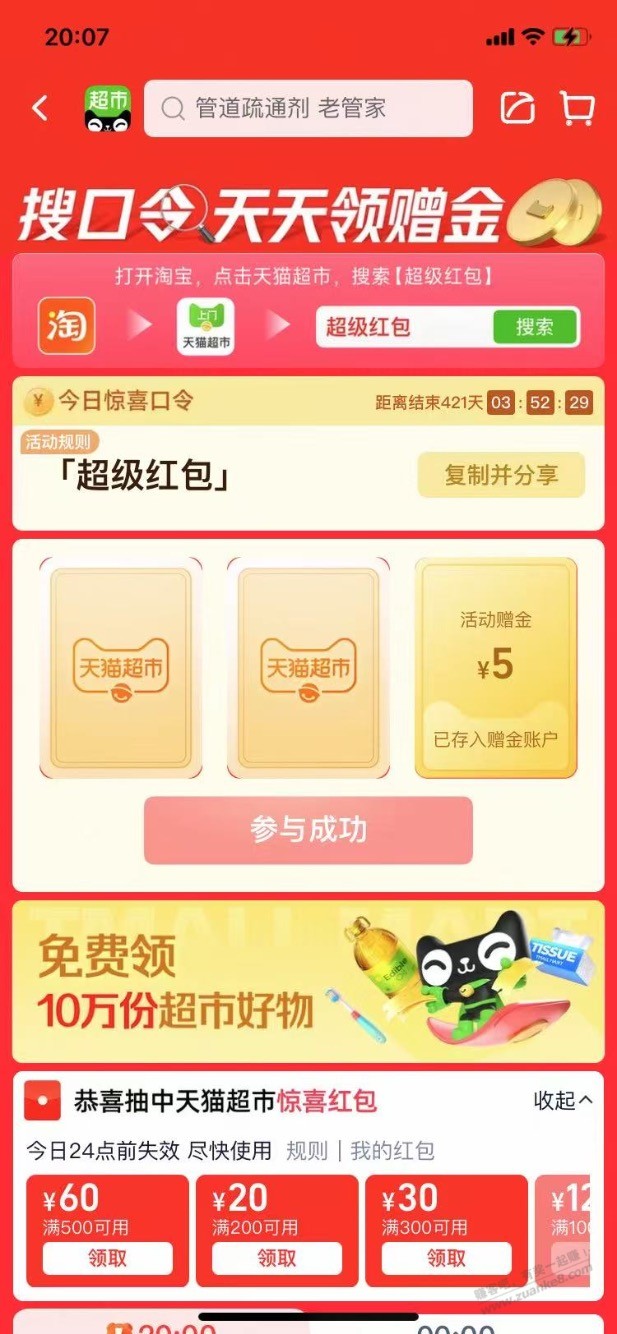The image size is (617, 1334).
Task: Open the 活动规则 rules tag
Action: (x=60, y=441)
